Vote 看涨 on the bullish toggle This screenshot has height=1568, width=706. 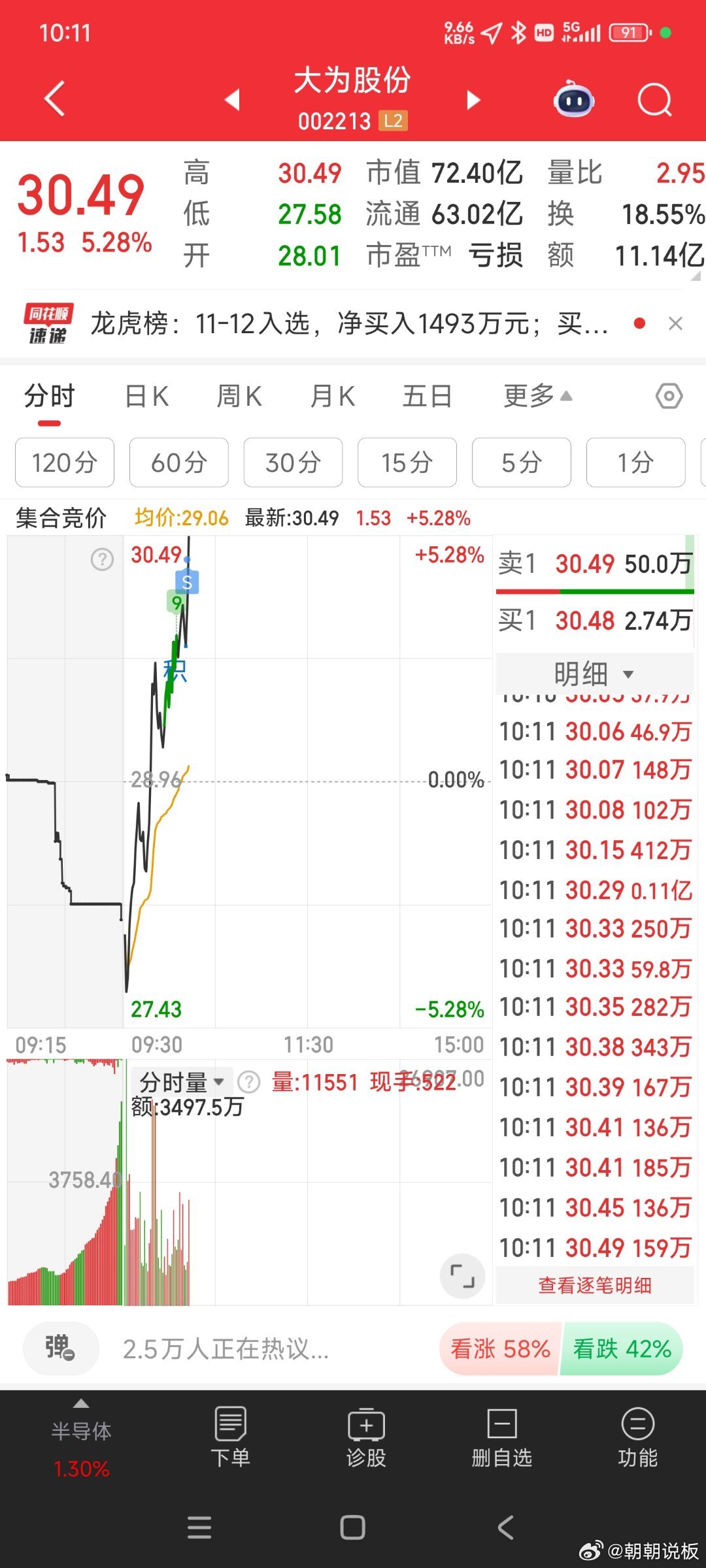[499, 1348]
